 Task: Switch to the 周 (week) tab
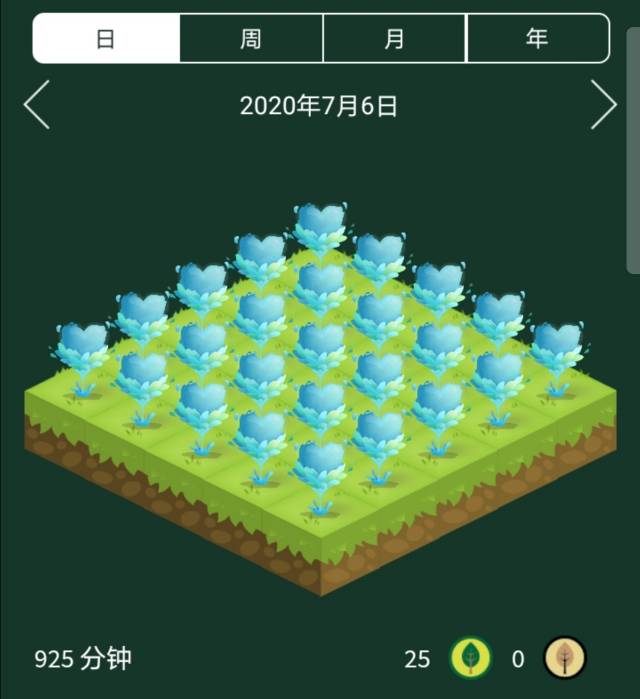tap(251, 39)
